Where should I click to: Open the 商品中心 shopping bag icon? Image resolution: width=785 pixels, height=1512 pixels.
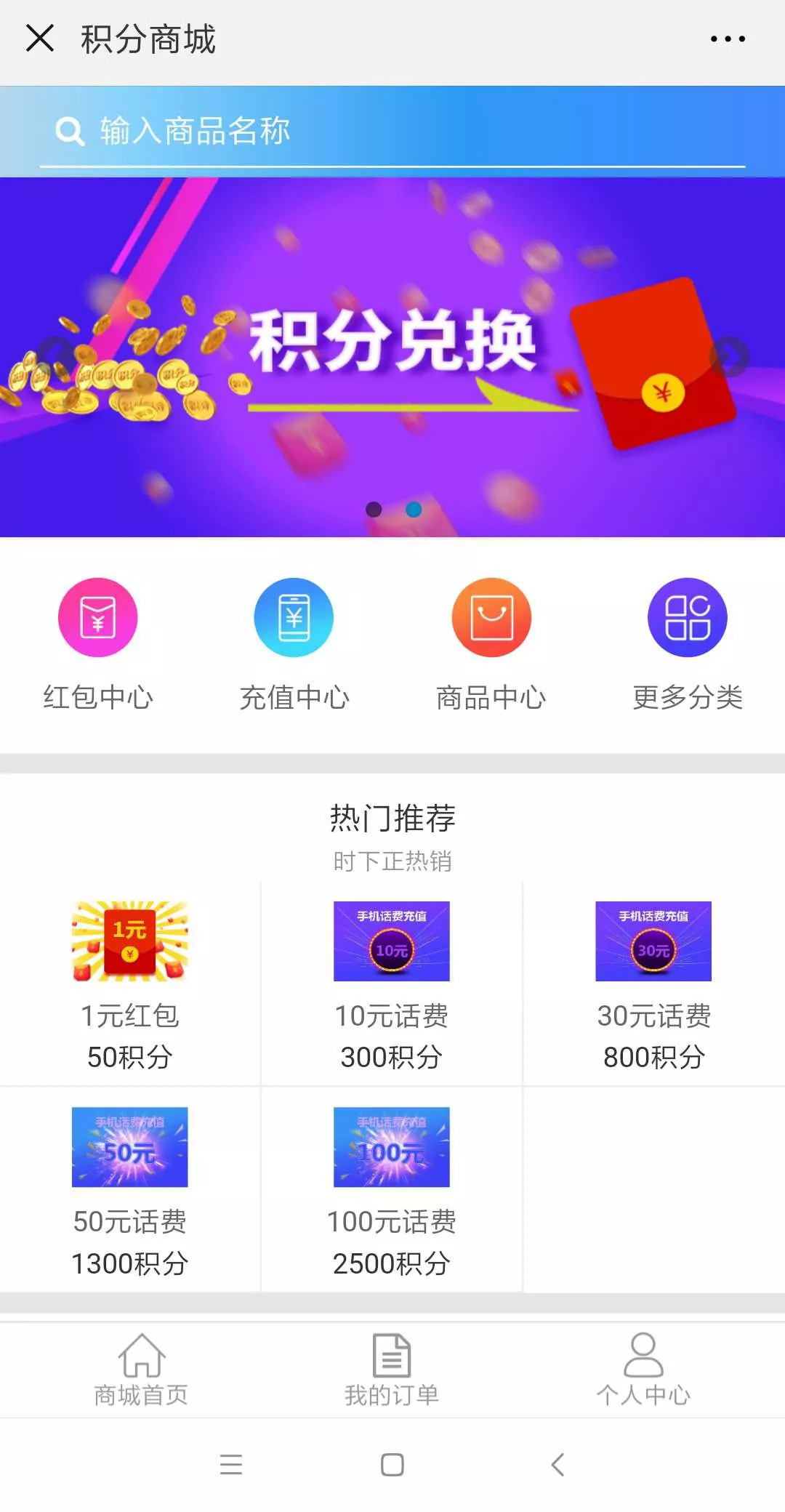(x=491, y=616)
